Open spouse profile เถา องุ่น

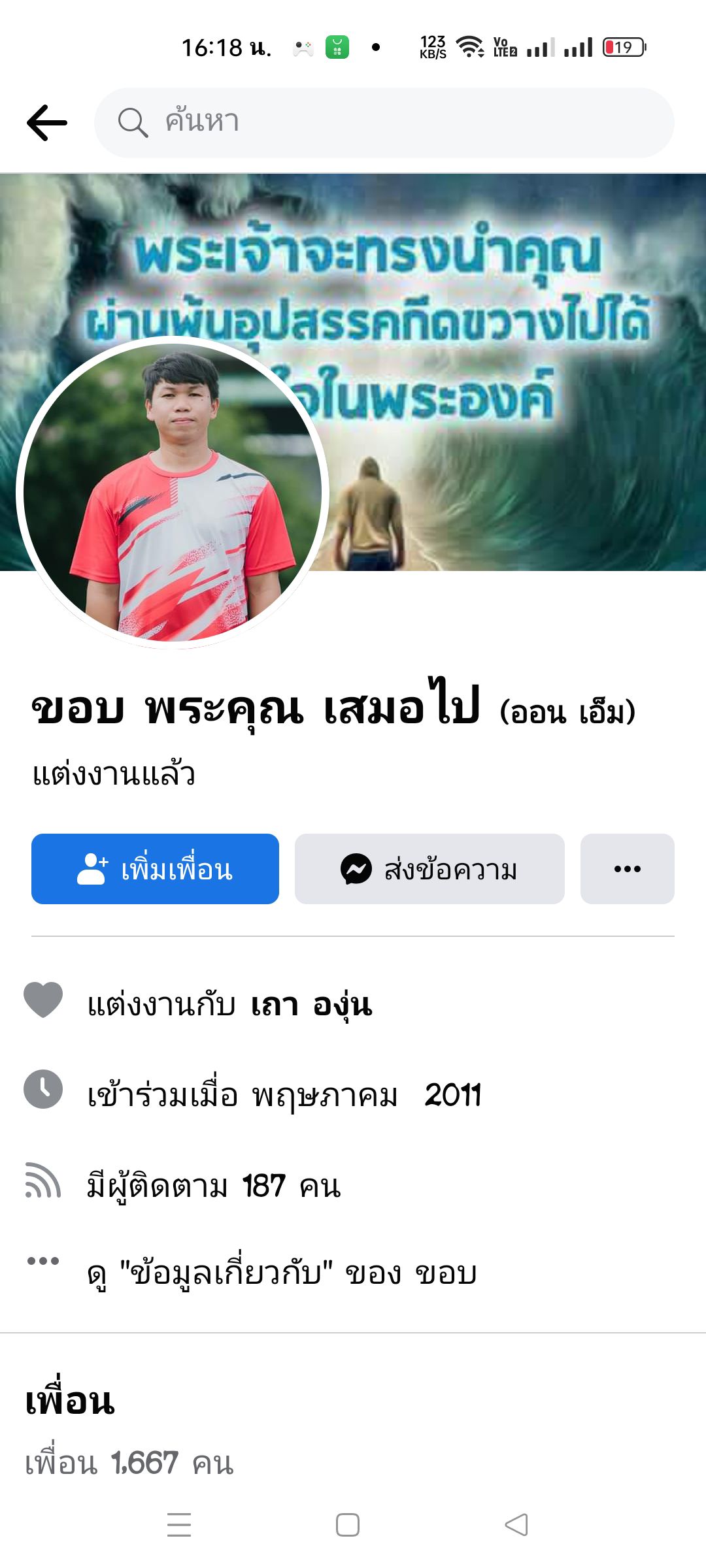(x=312, y=1004)
